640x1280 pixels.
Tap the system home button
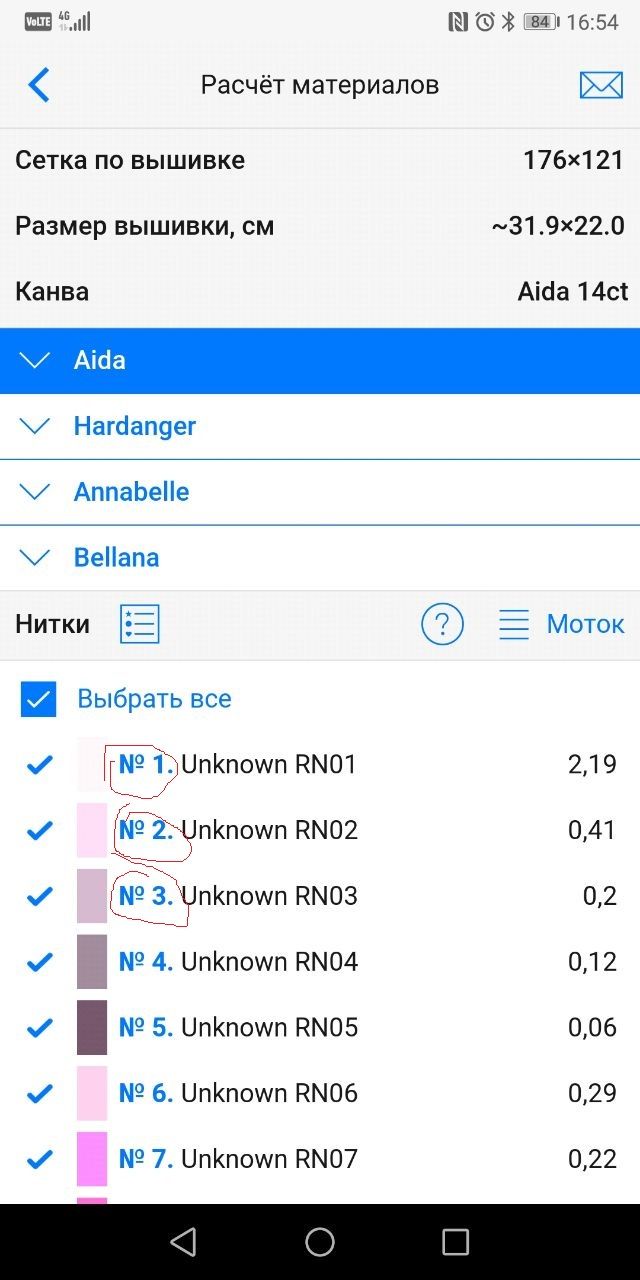[320, 1242]
